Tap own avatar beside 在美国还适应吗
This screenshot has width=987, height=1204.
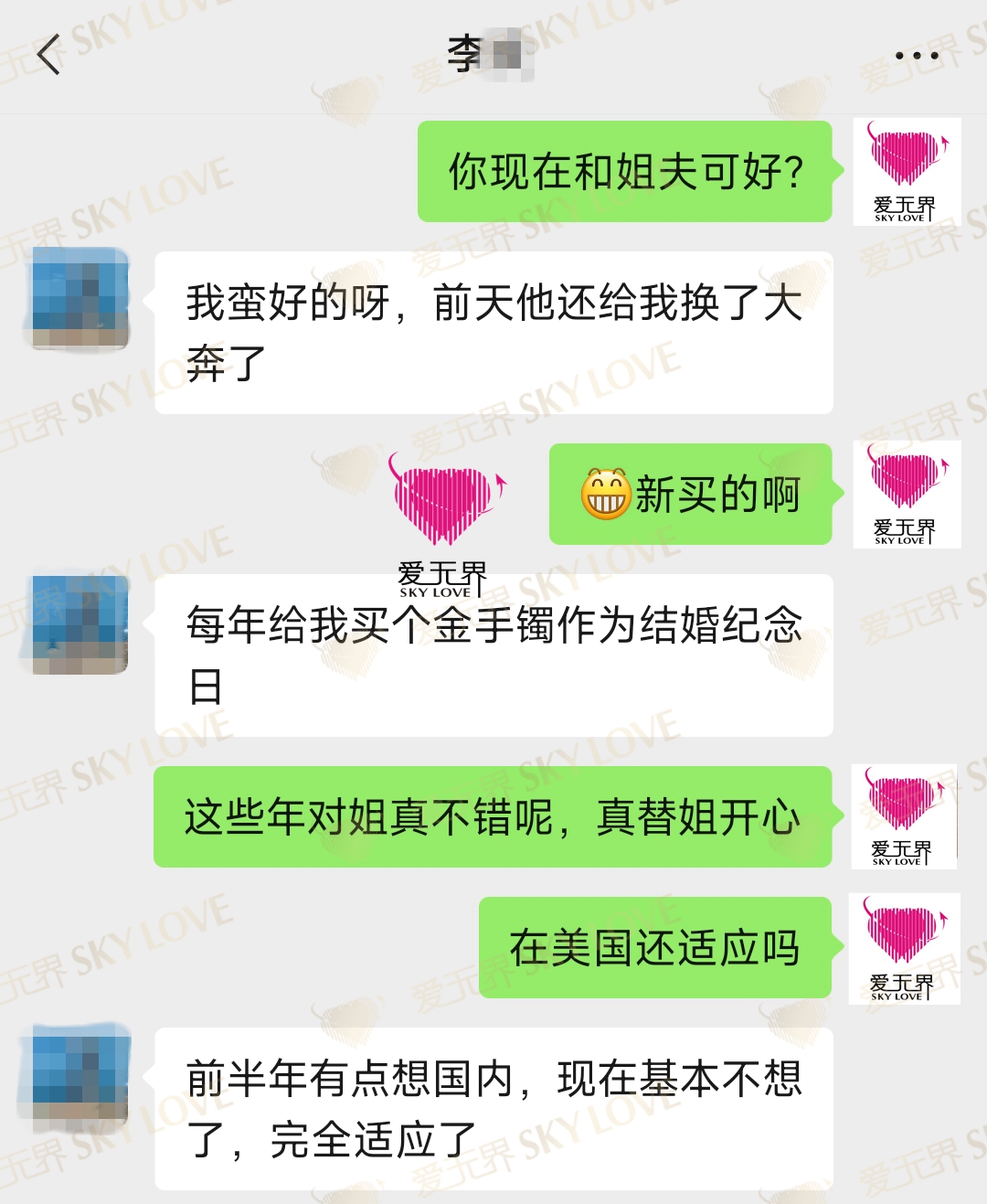pyautogui.click(x=904, y=950)
